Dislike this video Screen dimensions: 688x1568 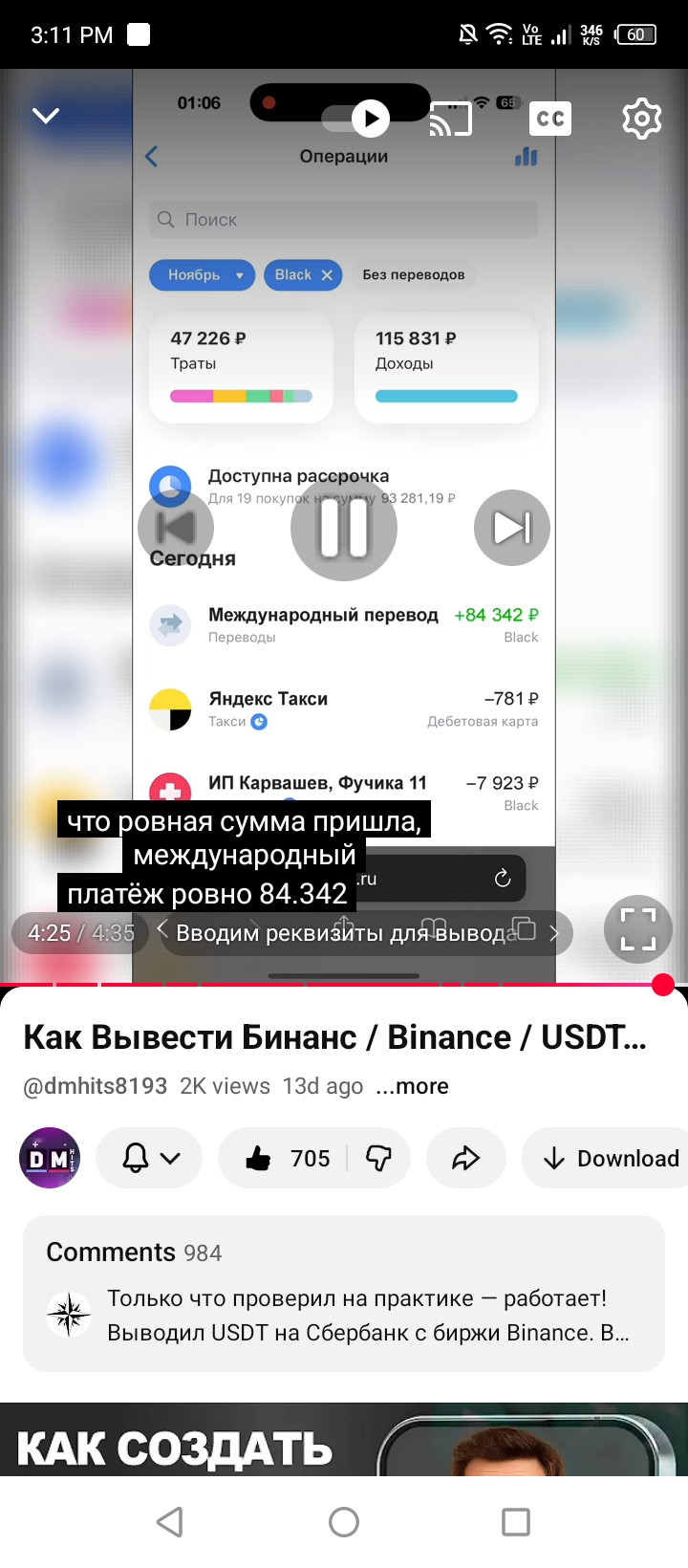379,1159
